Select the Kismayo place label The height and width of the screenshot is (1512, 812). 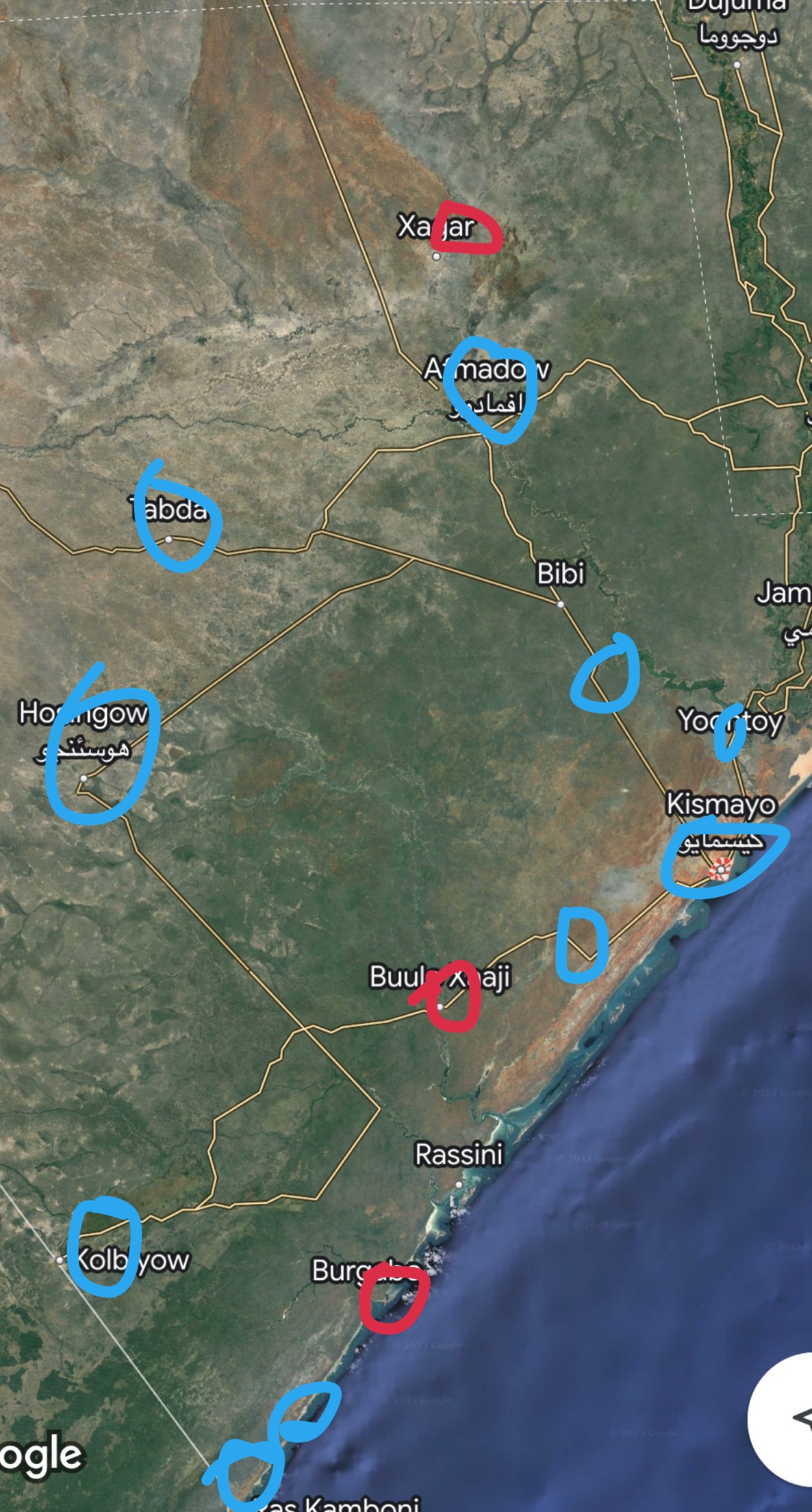pos(721,805)
